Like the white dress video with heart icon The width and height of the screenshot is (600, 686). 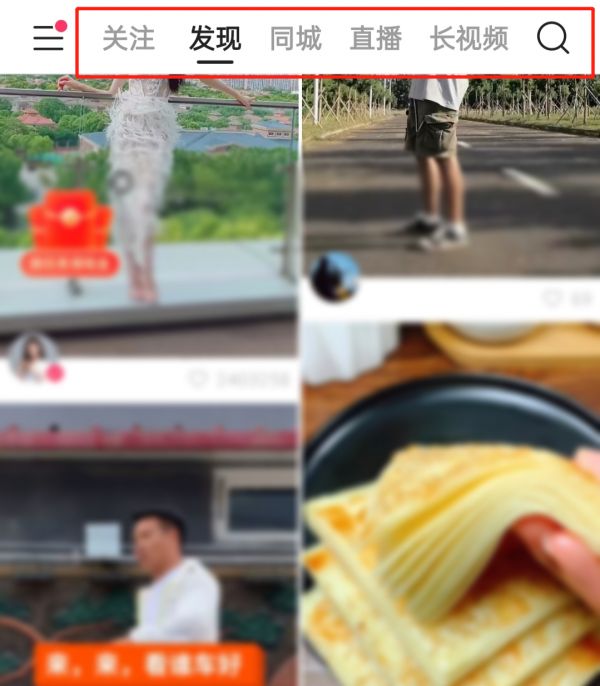pyautogui.click(x=199, y=379)
